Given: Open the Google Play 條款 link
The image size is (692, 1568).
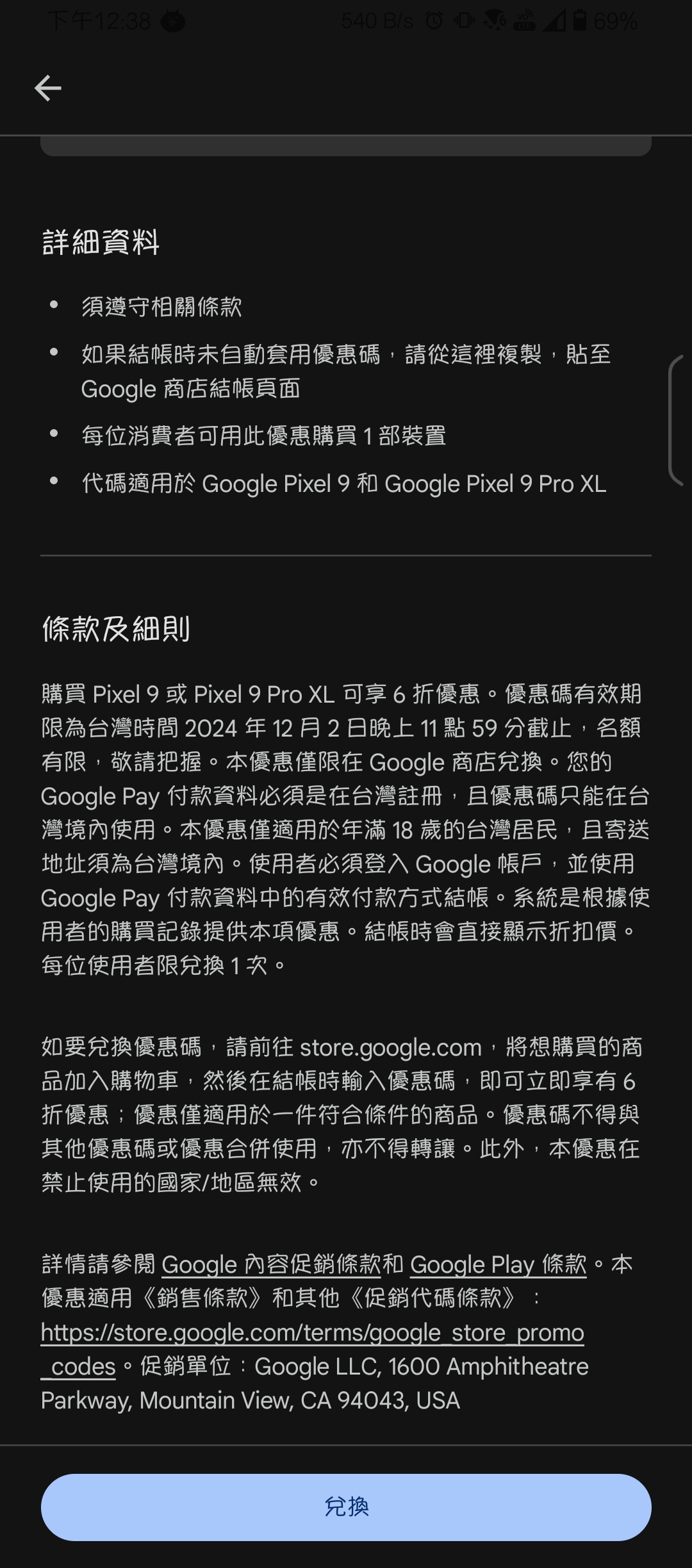Looking at the screenshot, I should coord(498,1264).
